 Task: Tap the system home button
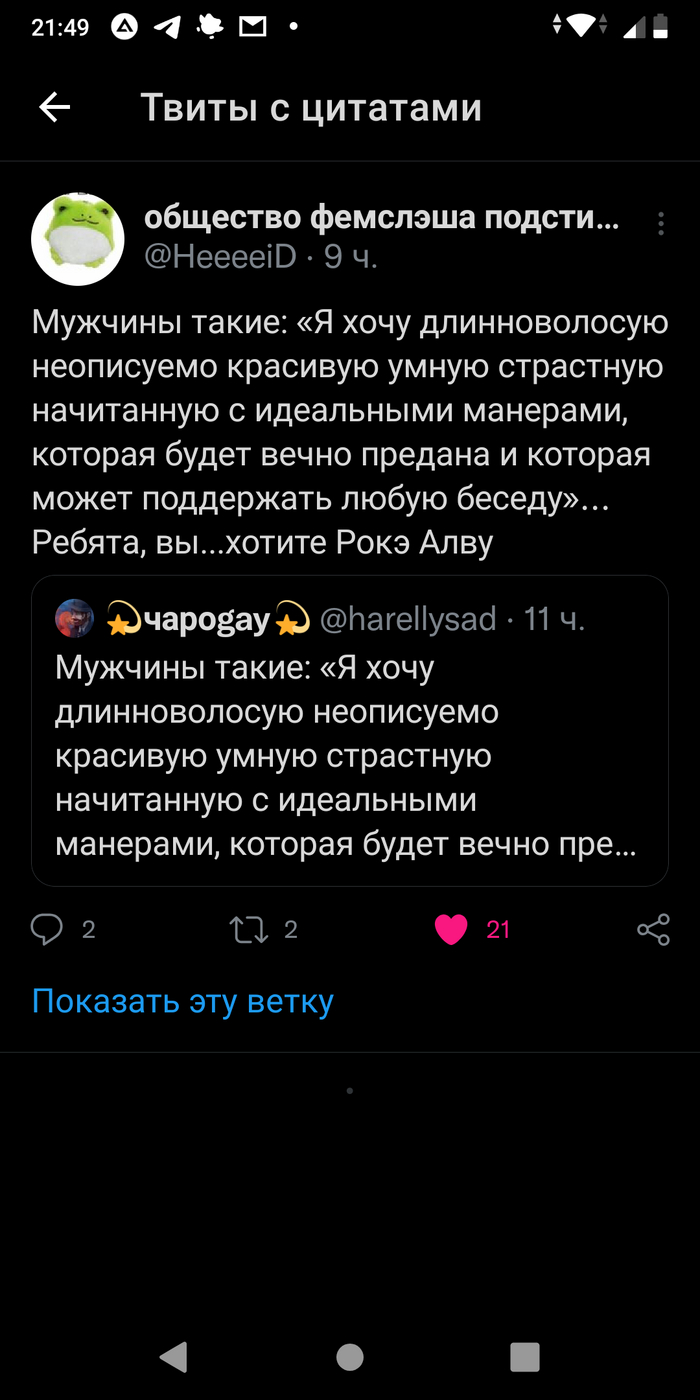click(350, 1356)
